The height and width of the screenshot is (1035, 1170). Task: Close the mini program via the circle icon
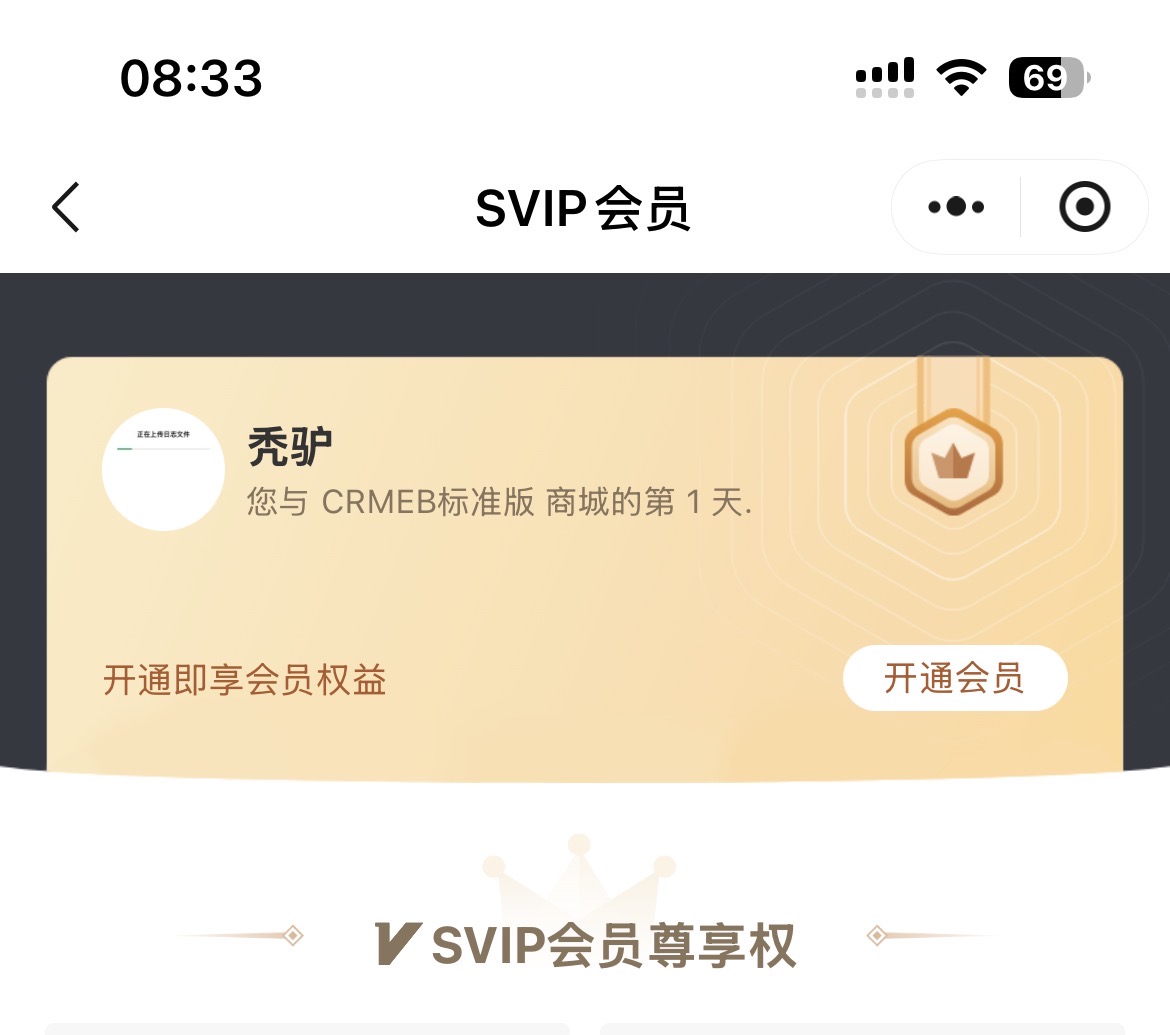point(1084,208)
